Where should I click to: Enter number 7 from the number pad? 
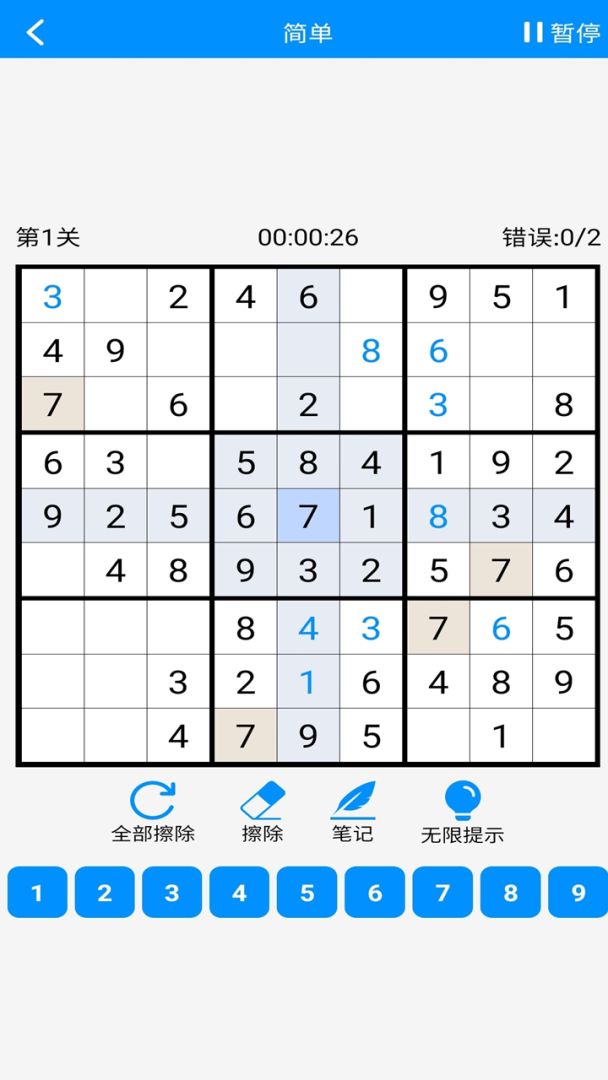click(442, 892)
